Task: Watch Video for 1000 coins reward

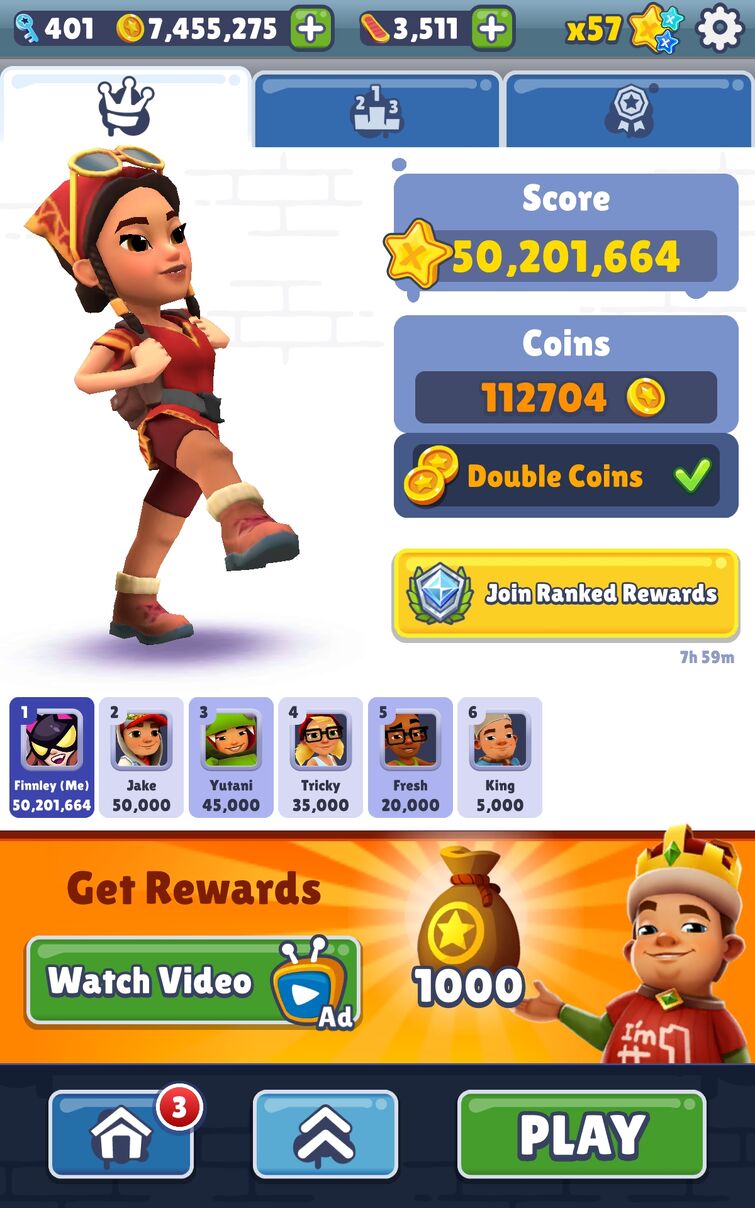Action: [x=193, y=981]
